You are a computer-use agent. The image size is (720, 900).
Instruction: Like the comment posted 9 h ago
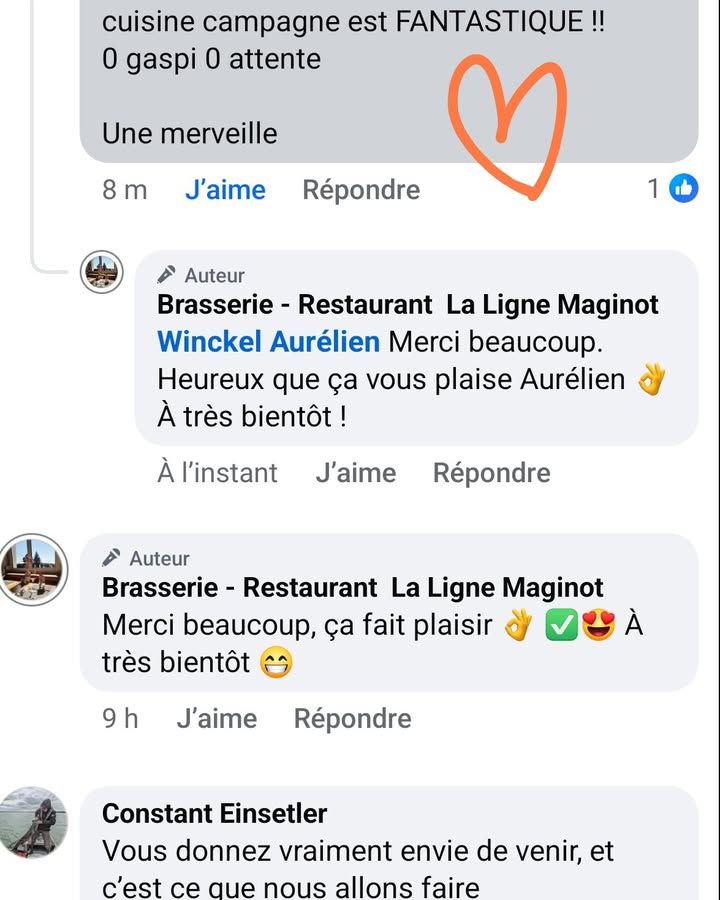[x=216, y=718]
